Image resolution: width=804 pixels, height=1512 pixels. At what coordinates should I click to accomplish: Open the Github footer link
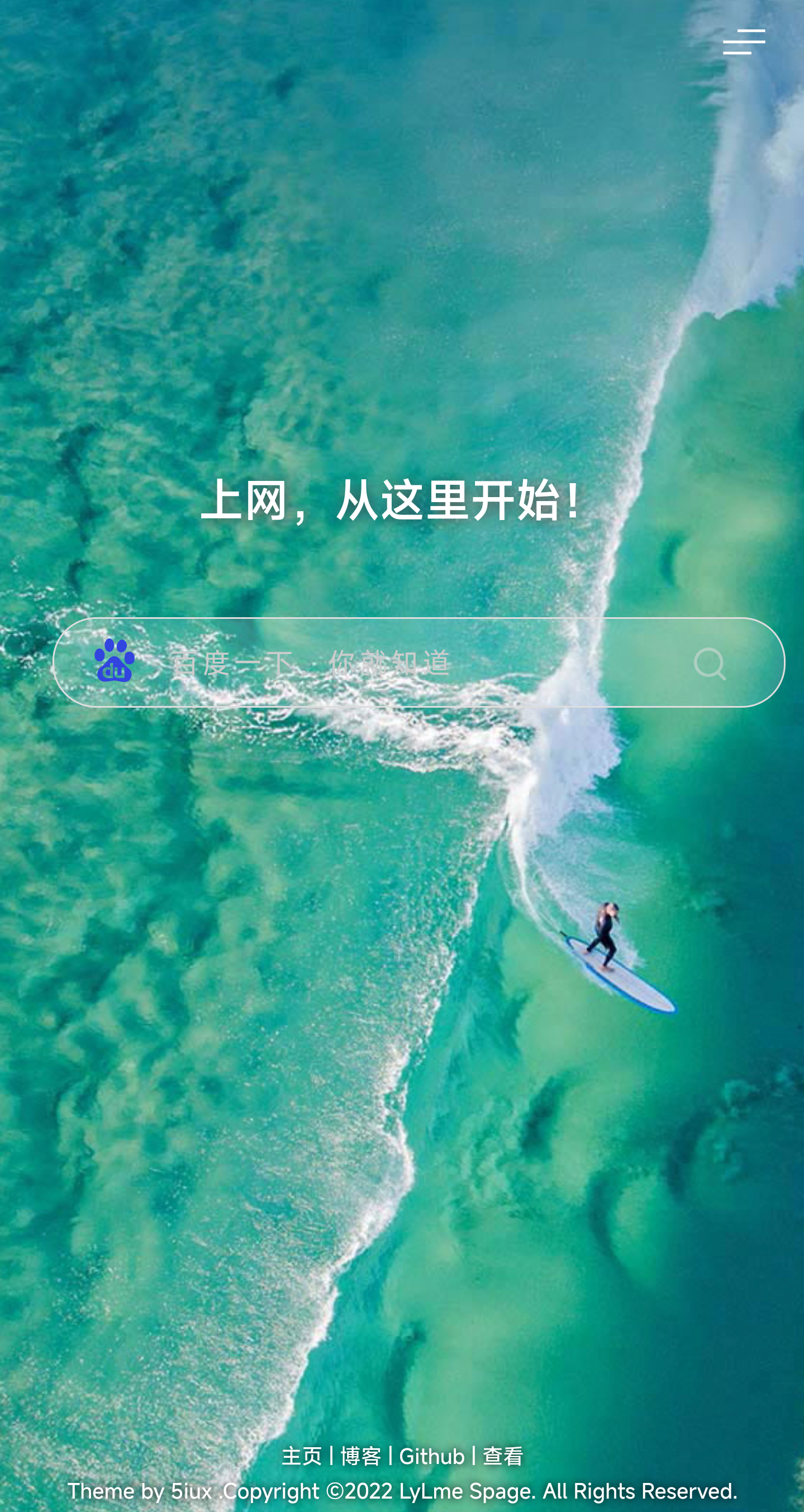pos(432,1456)
